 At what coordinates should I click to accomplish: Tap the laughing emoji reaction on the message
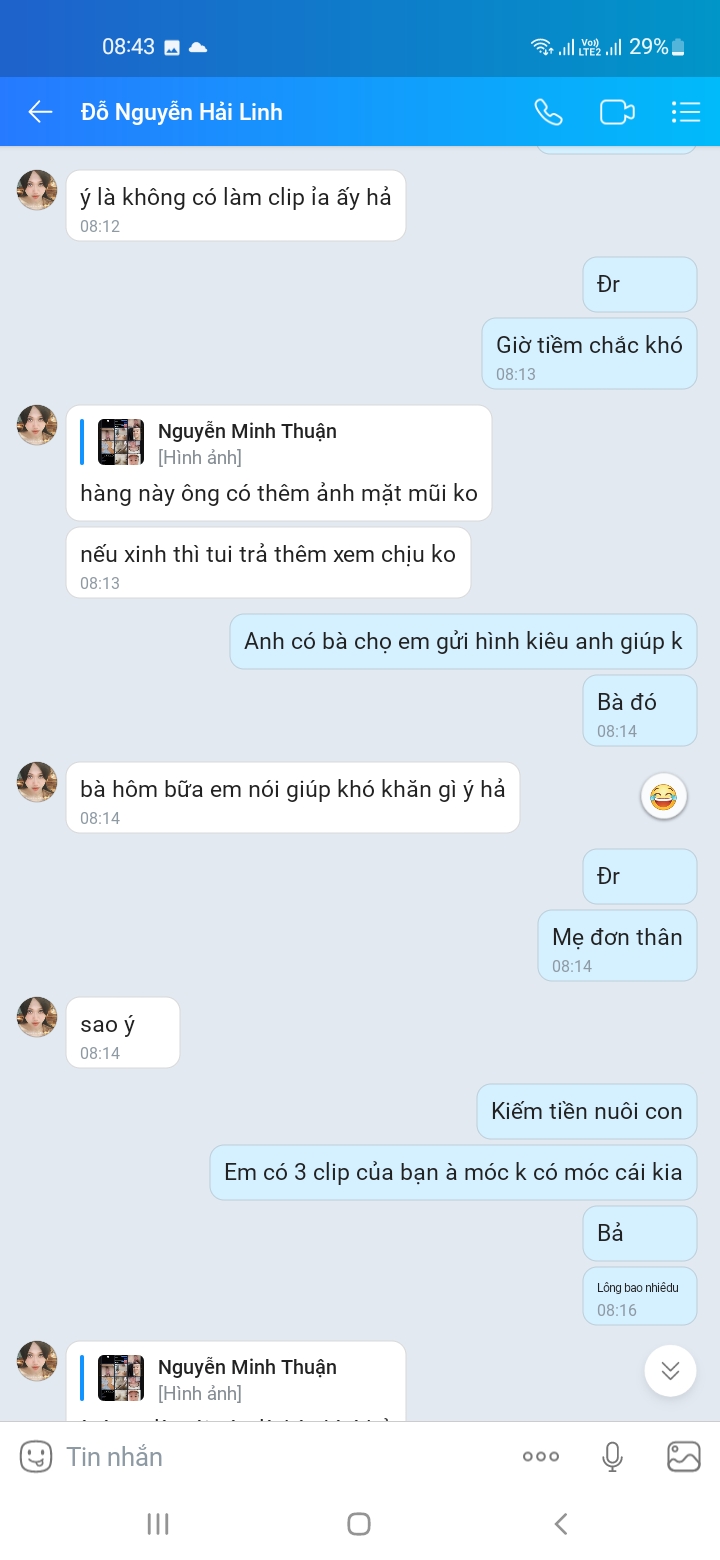click(x=663, y=797)
